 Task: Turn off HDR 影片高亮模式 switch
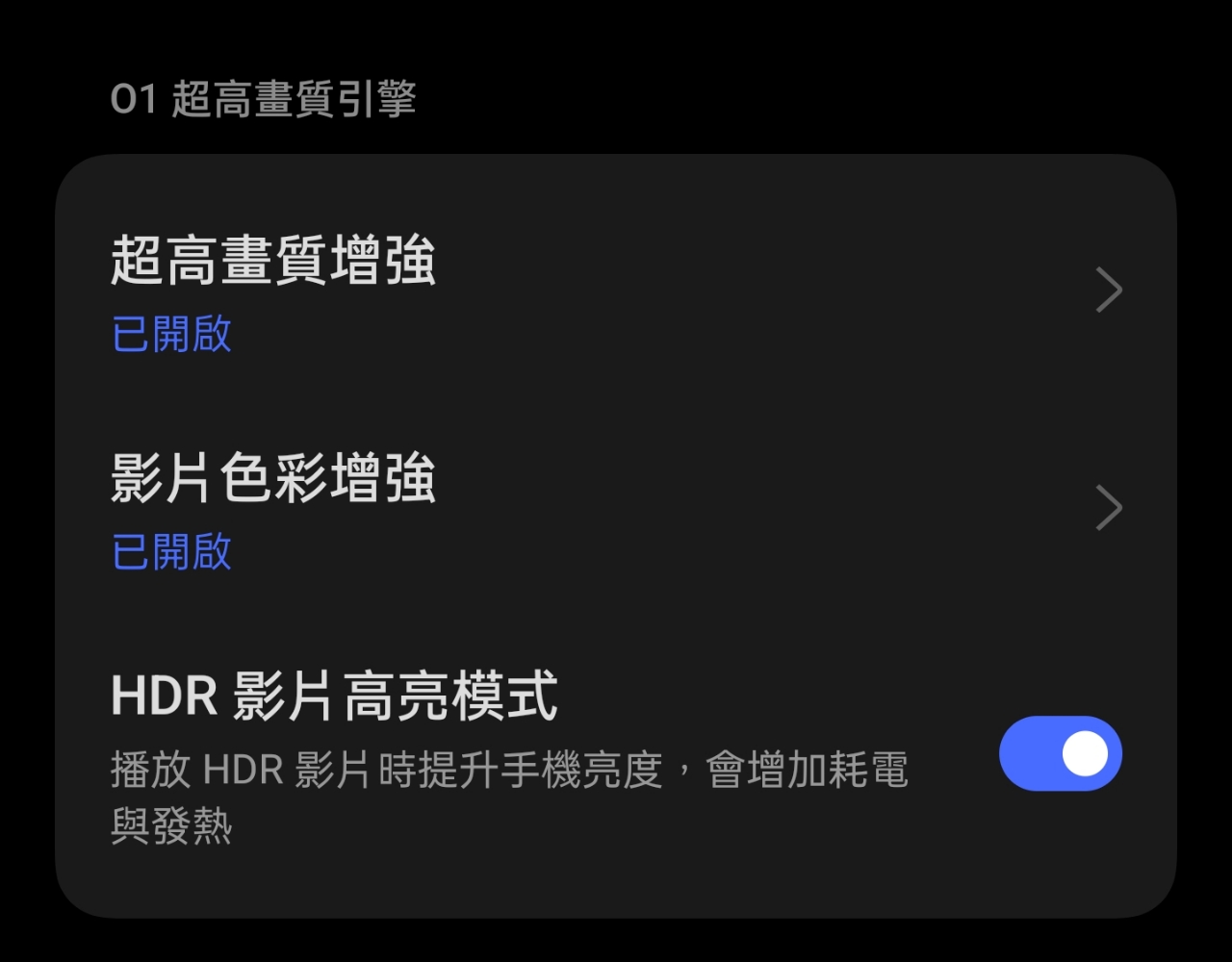[x=1060, y=753]
